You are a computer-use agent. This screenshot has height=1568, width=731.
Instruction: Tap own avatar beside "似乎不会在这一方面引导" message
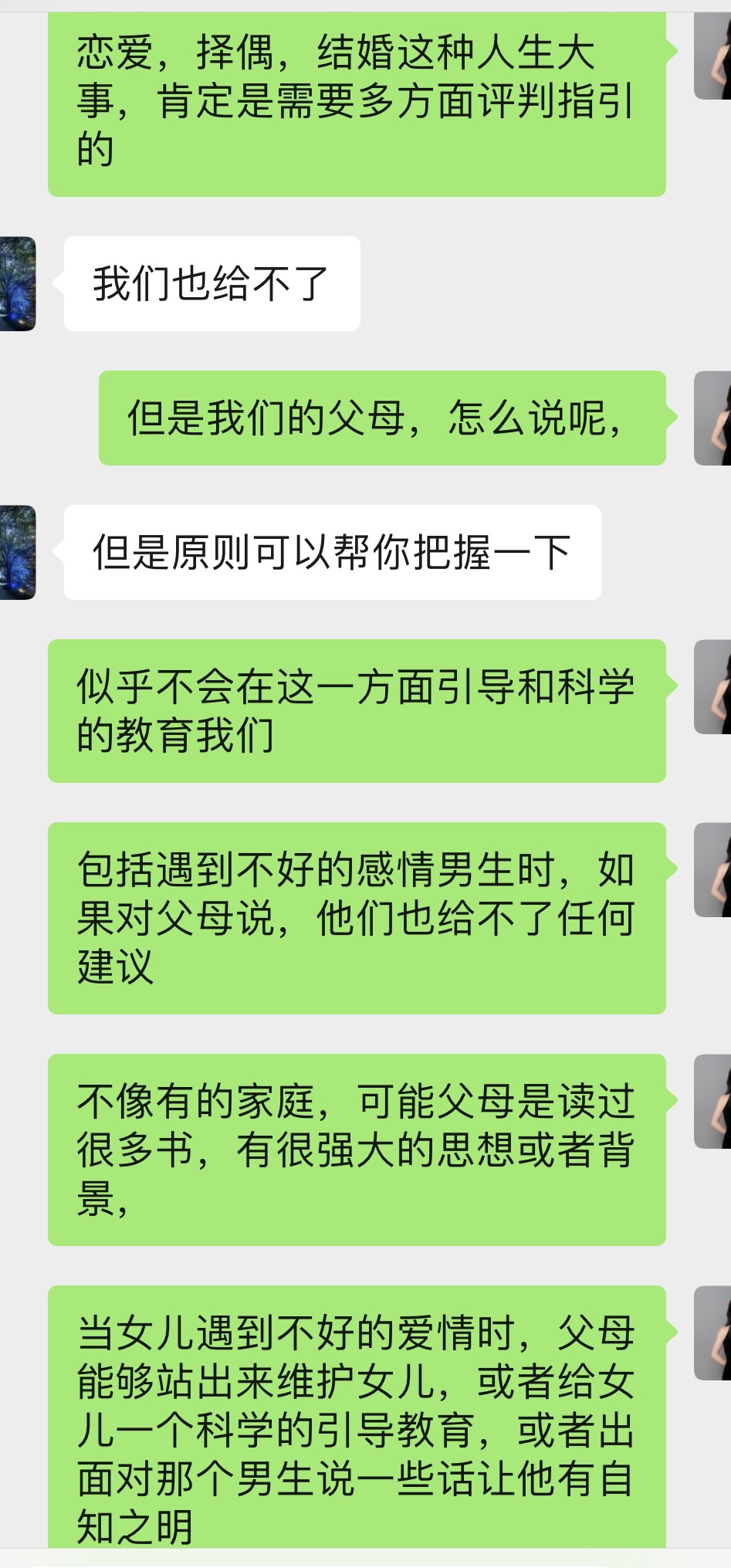click(713, 687)
